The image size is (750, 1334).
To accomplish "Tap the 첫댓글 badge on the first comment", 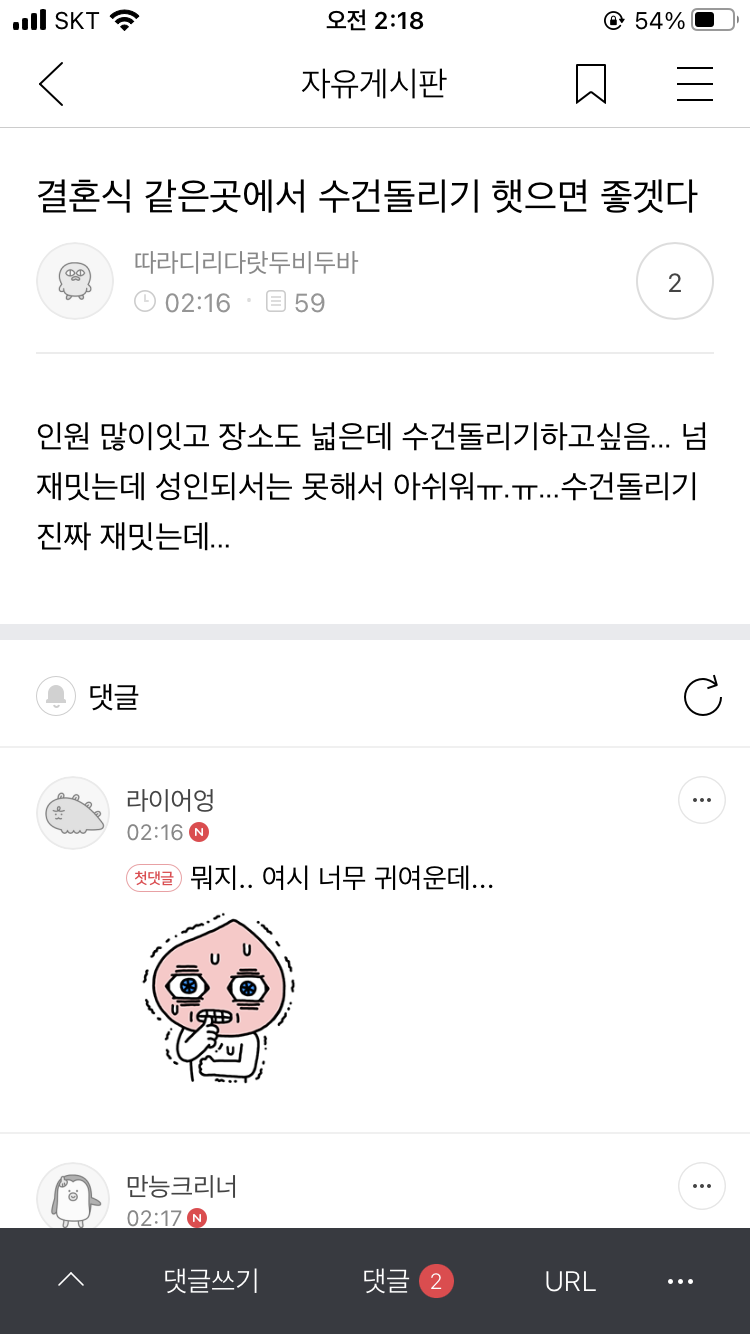I will tap(154, 879).
